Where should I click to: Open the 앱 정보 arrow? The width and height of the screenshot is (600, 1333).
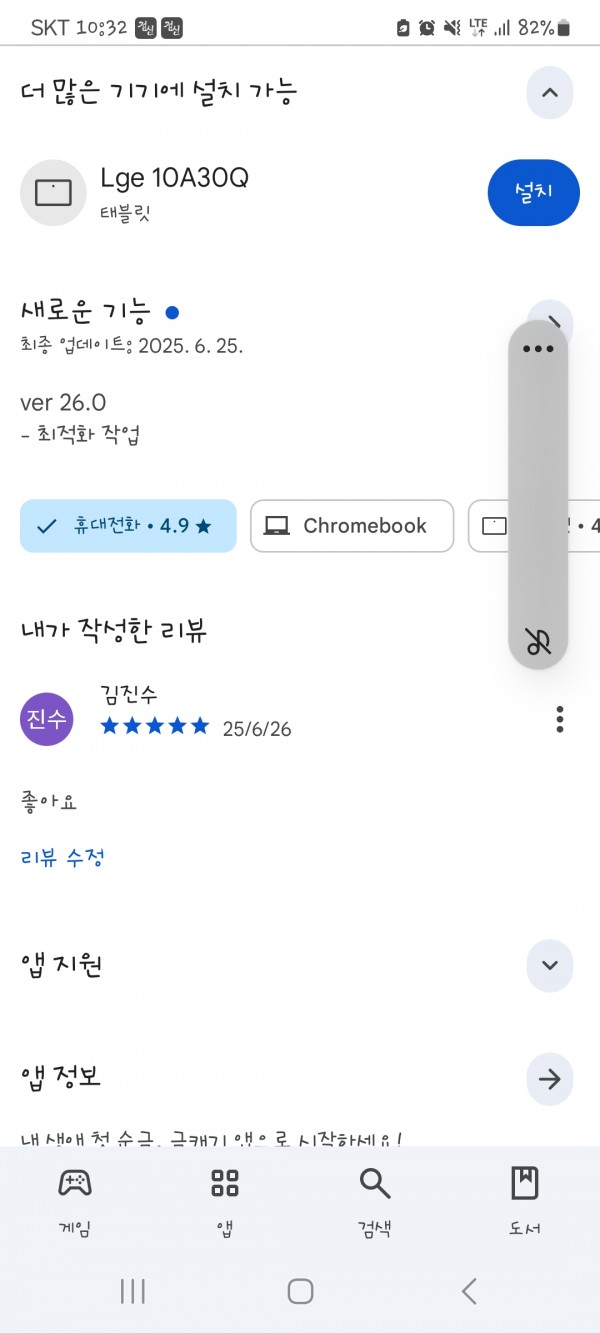[549, 1079]
